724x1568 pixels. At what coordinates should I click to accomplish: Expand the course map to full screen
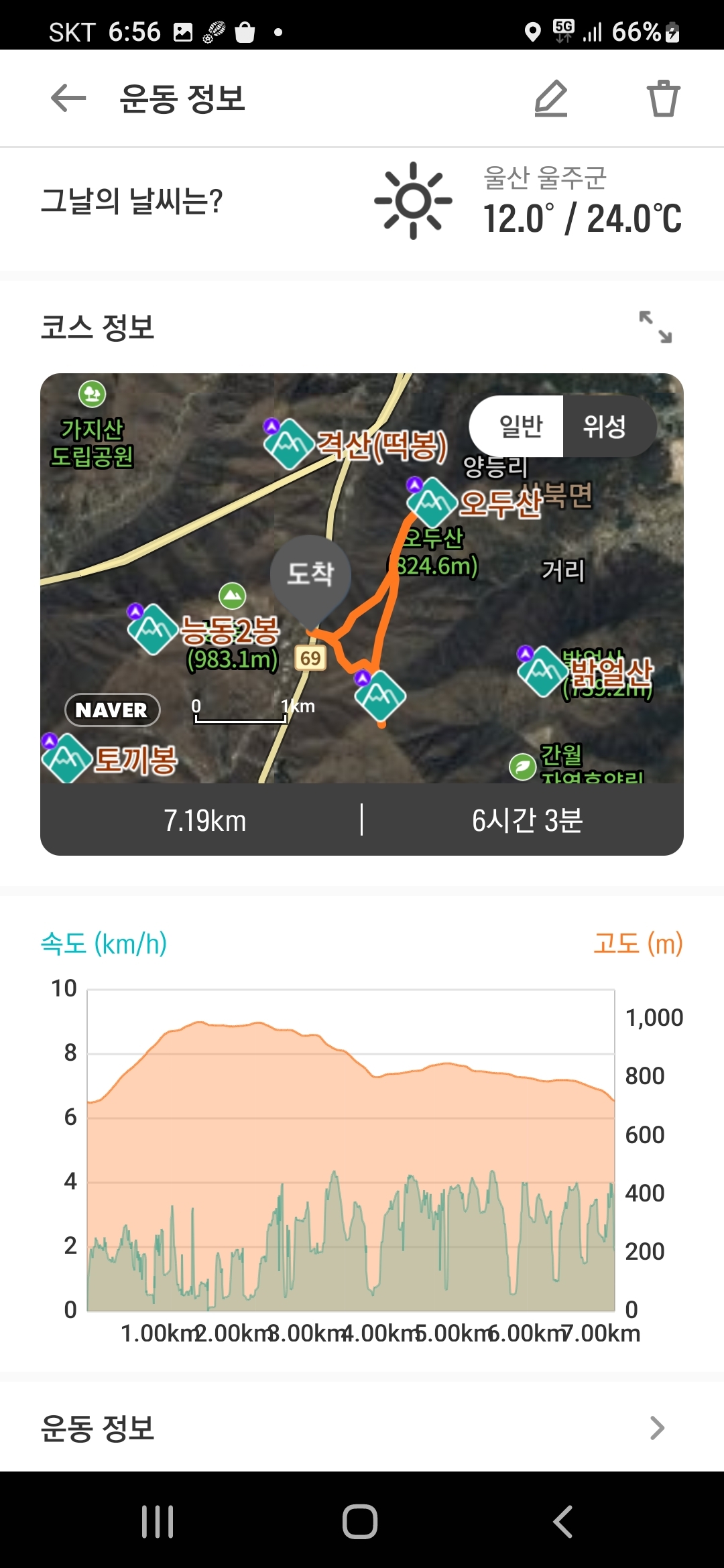pos(655,327)
